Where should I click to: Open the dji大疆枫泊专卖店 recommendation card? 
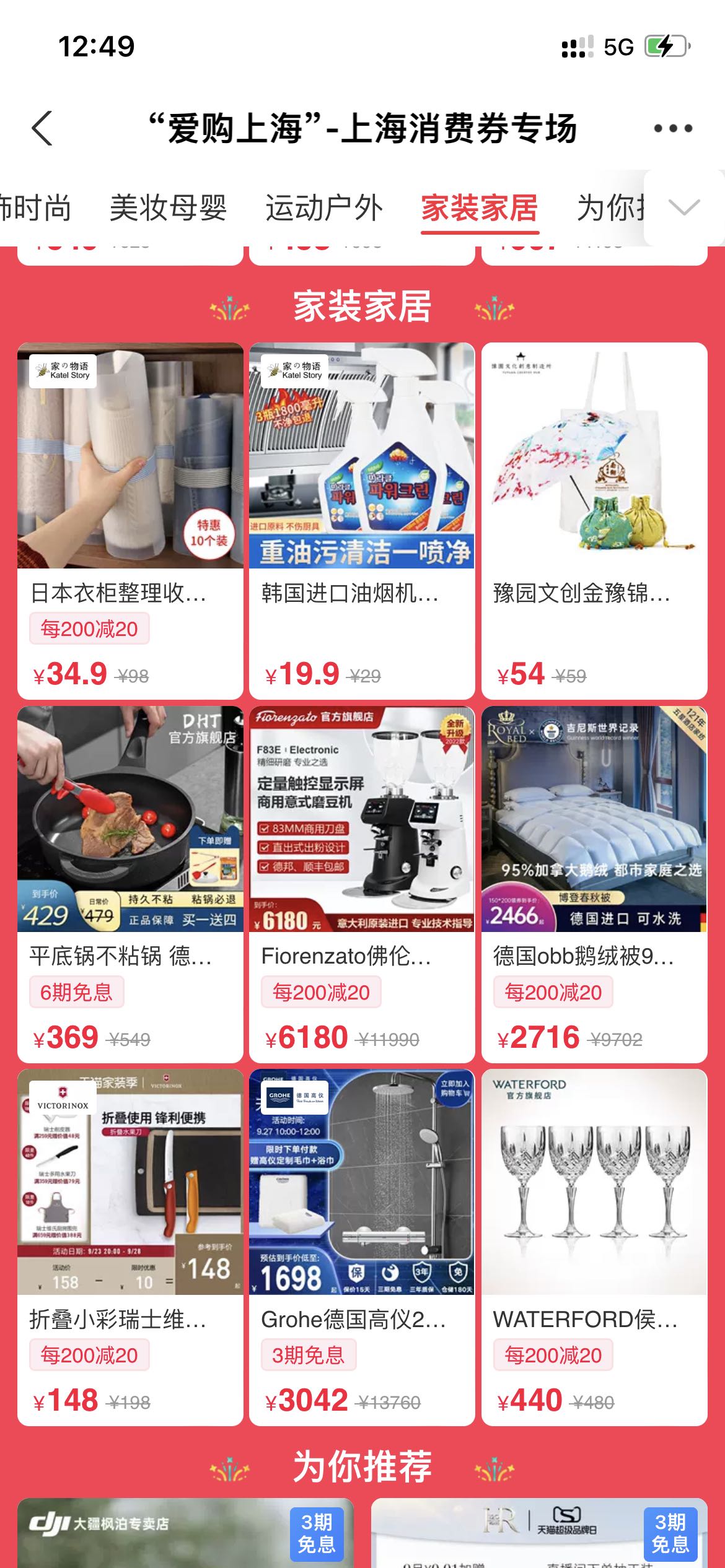pyautogui.click(x=185, y=1533)
